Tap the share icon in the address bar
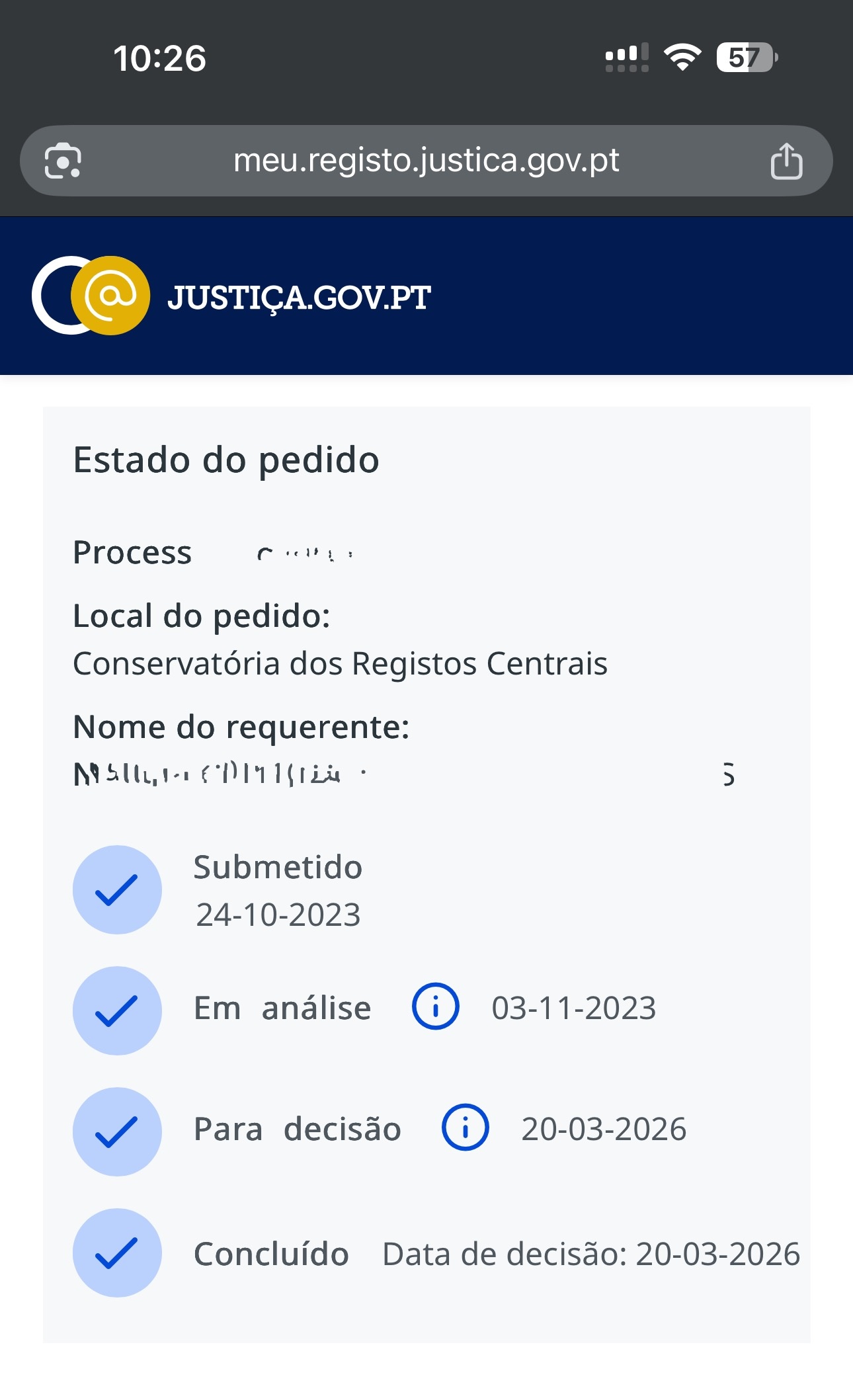Image resolution: width=853 pixels, height=1400 pixels. 786,161
